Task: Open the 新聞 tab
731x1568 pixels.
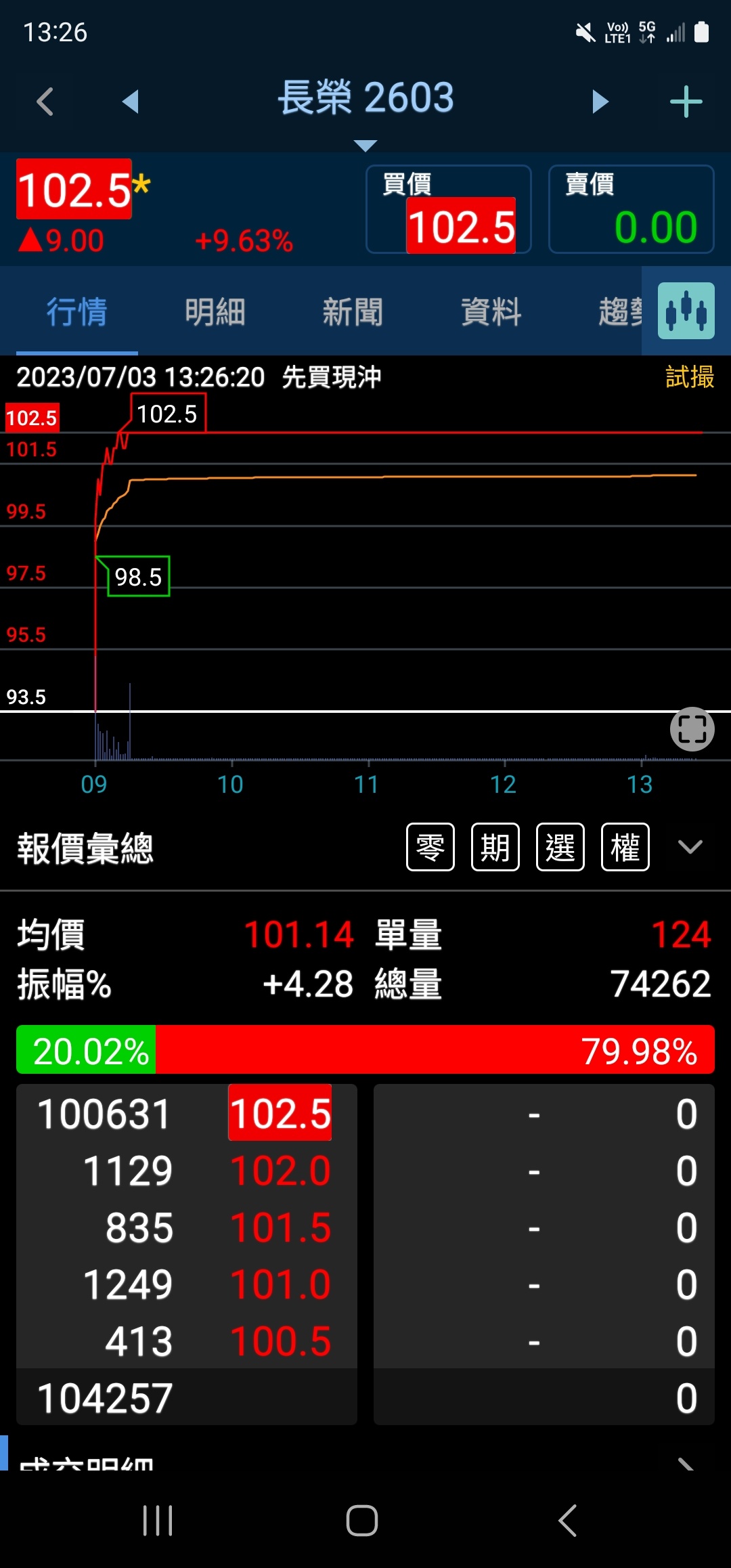Action: [353, 311]
